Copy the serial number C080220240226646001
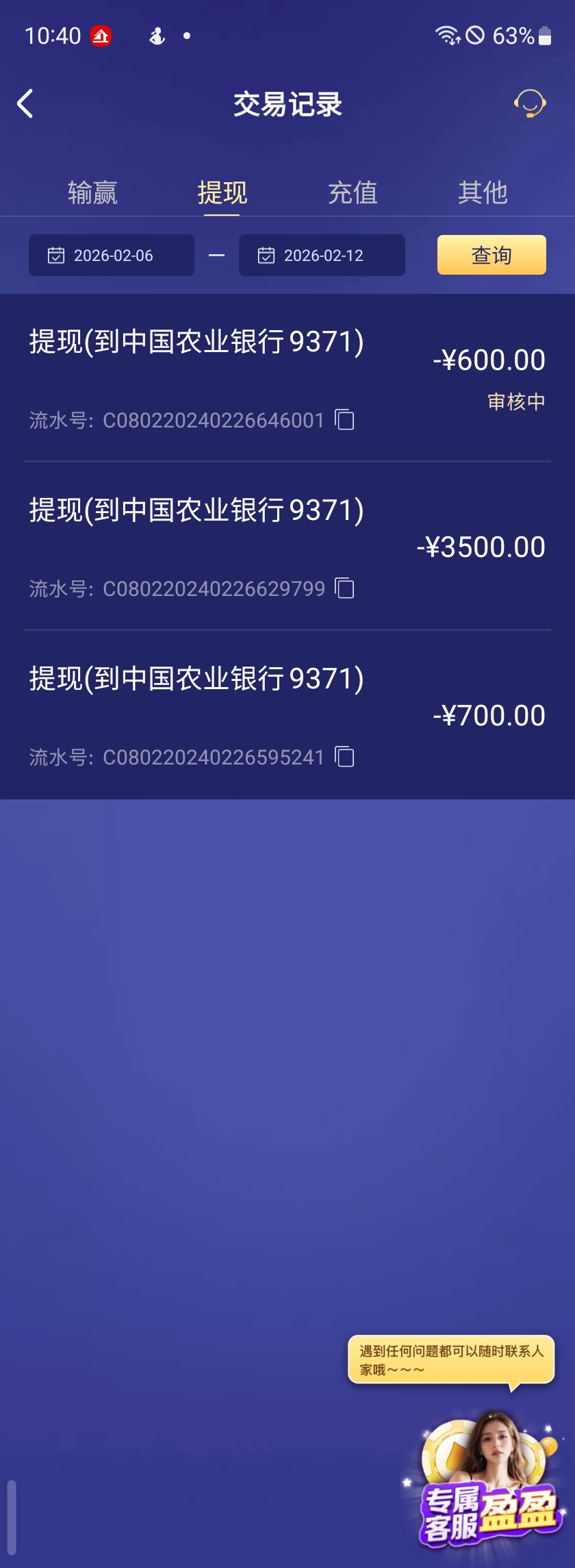Screen dimensions: 575x1568 (346, 421)
